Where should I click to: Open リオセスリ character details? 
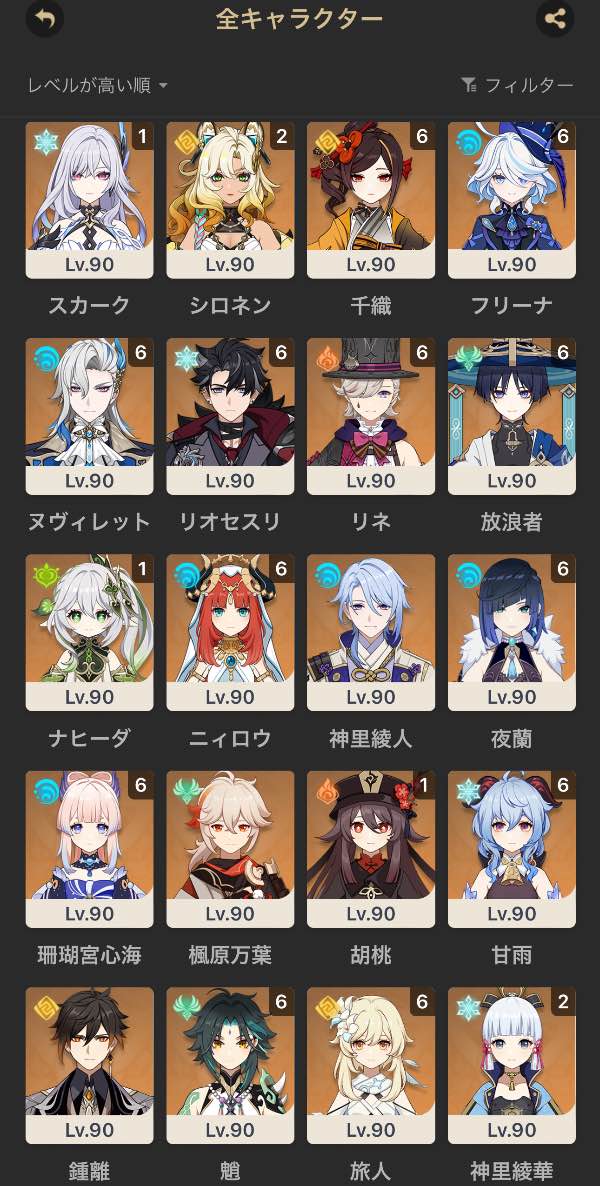pyautogui.click(x=230, y=416)
